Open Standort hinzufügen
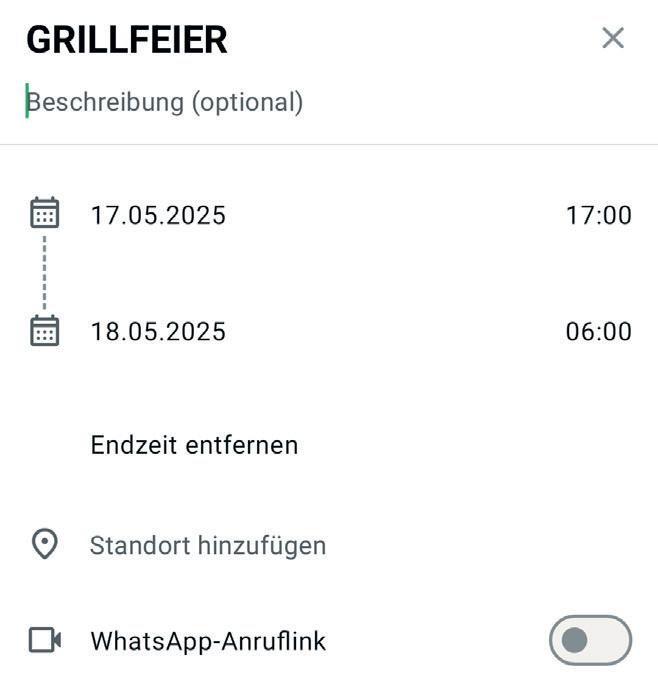 coord(208,545)
